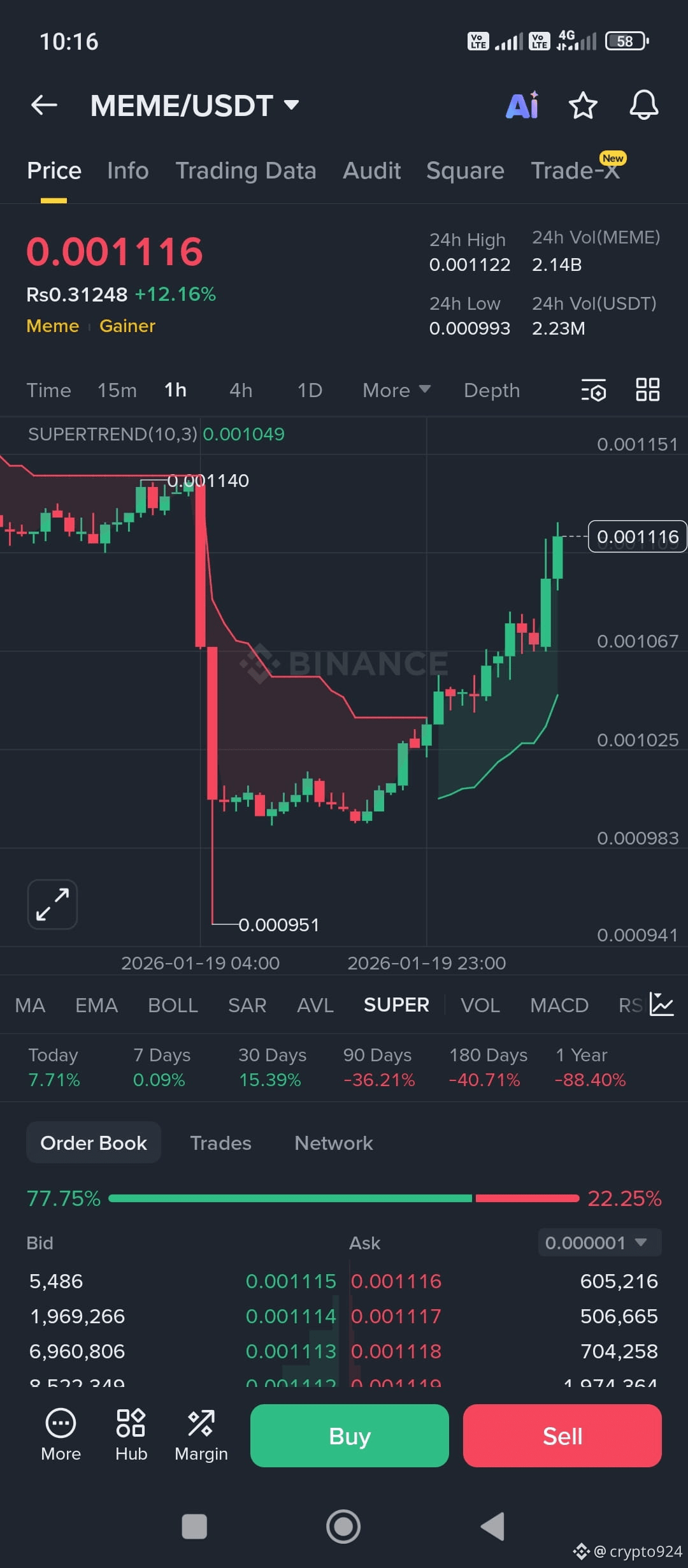Open the AI assistant icon

(x=522, y=105)
